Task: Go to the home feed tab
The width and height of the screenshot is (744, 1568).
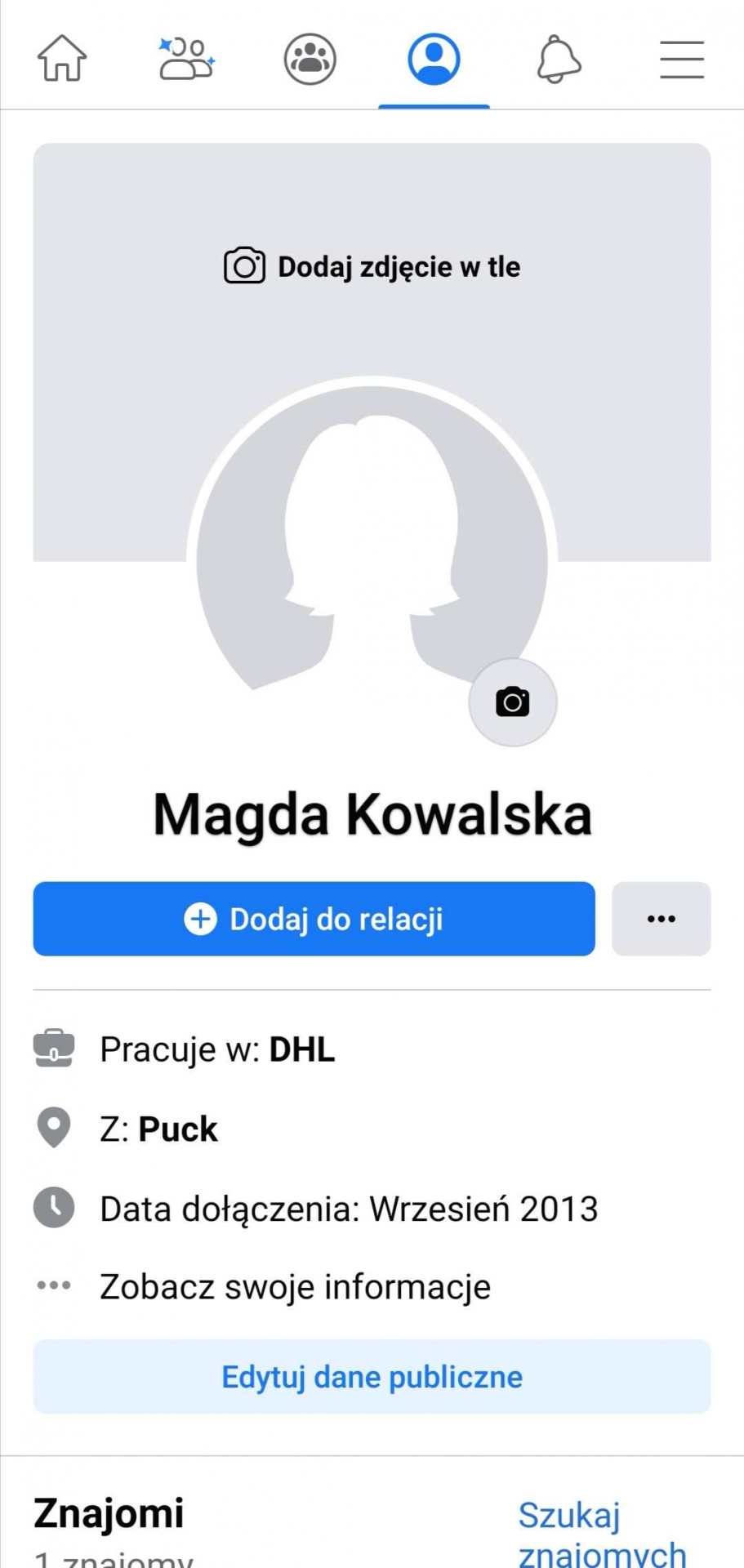Action: 62,59
